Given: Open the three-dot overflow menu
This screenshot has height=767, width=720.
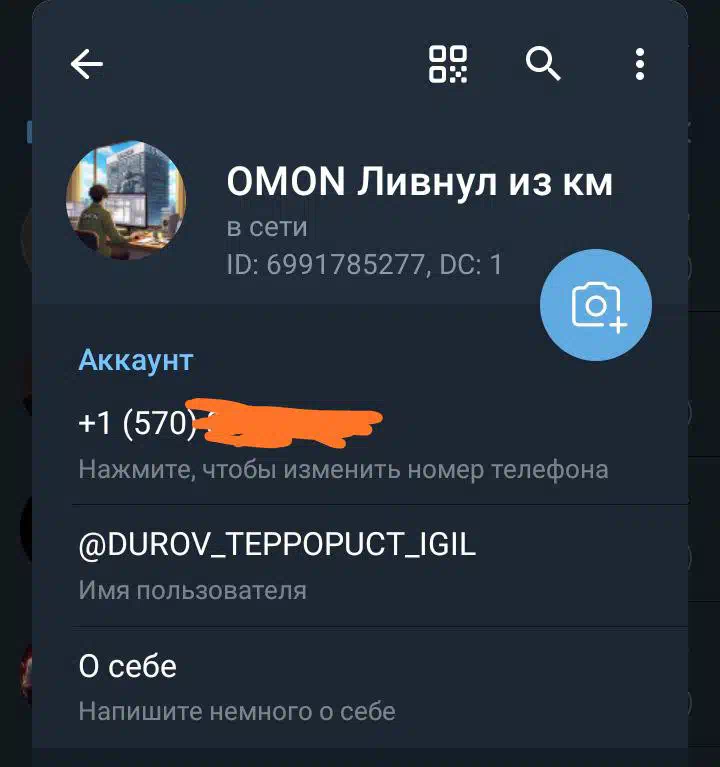Looking at the screenshot, I should [640, 65].
